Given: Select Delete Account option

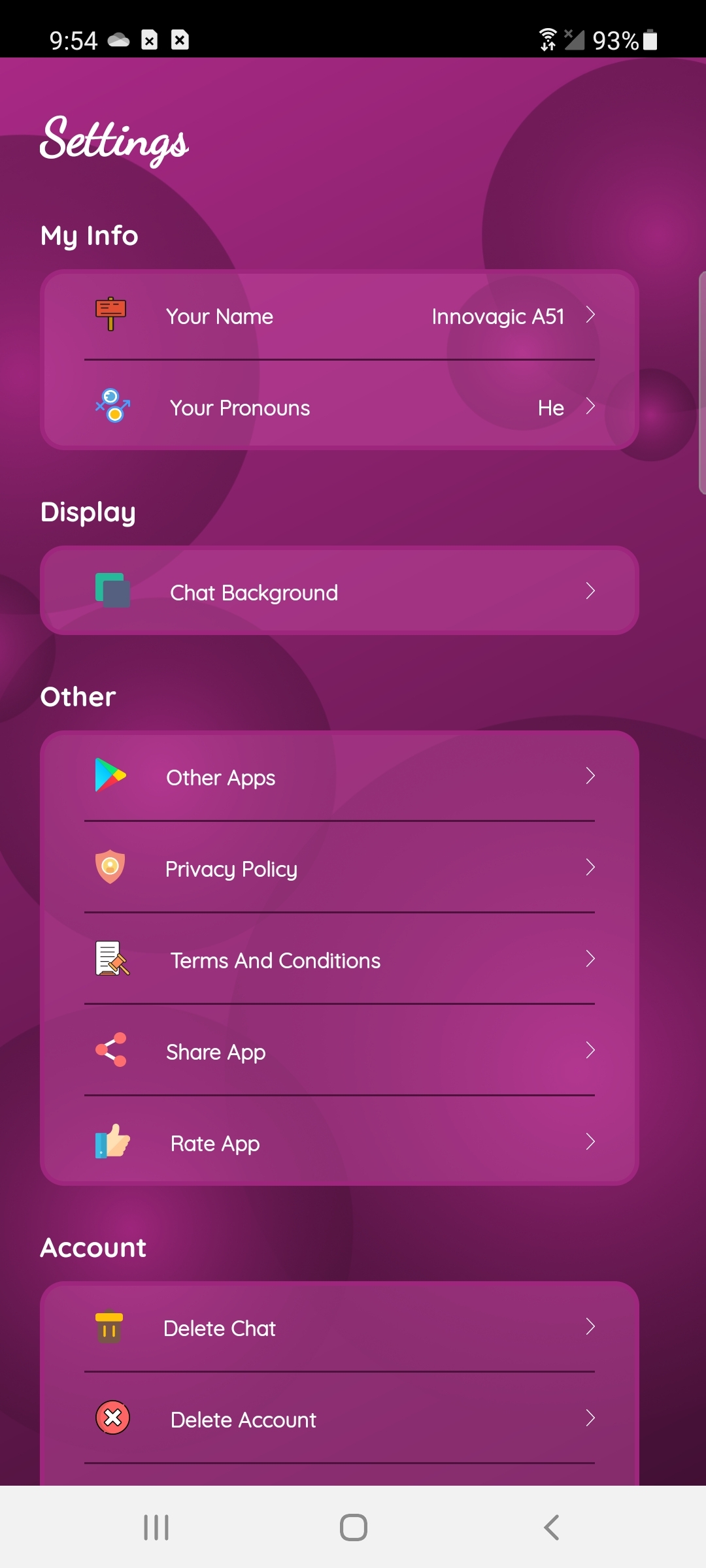Looking at the screenshot, I should [339, 1420].
